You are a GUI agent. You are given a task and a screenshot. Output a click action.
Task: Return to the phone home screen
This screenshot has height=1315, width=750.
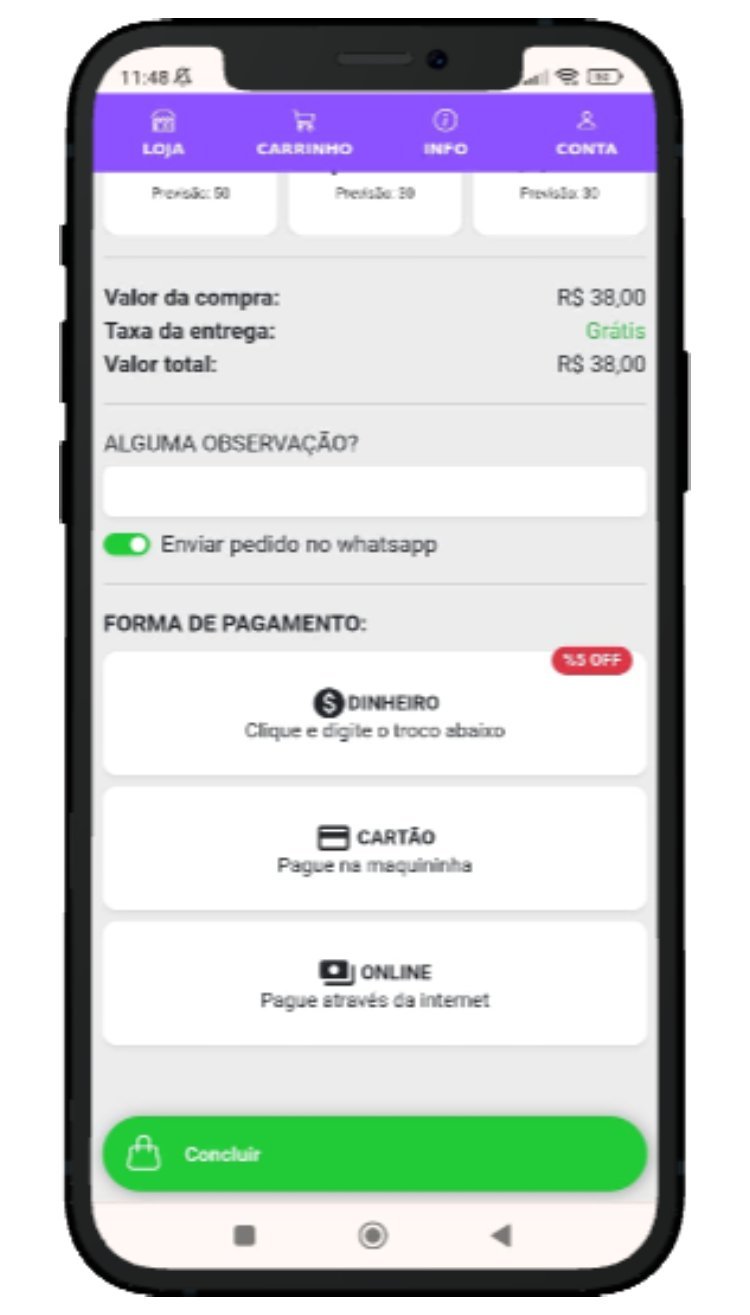[x=373, y=1236]
